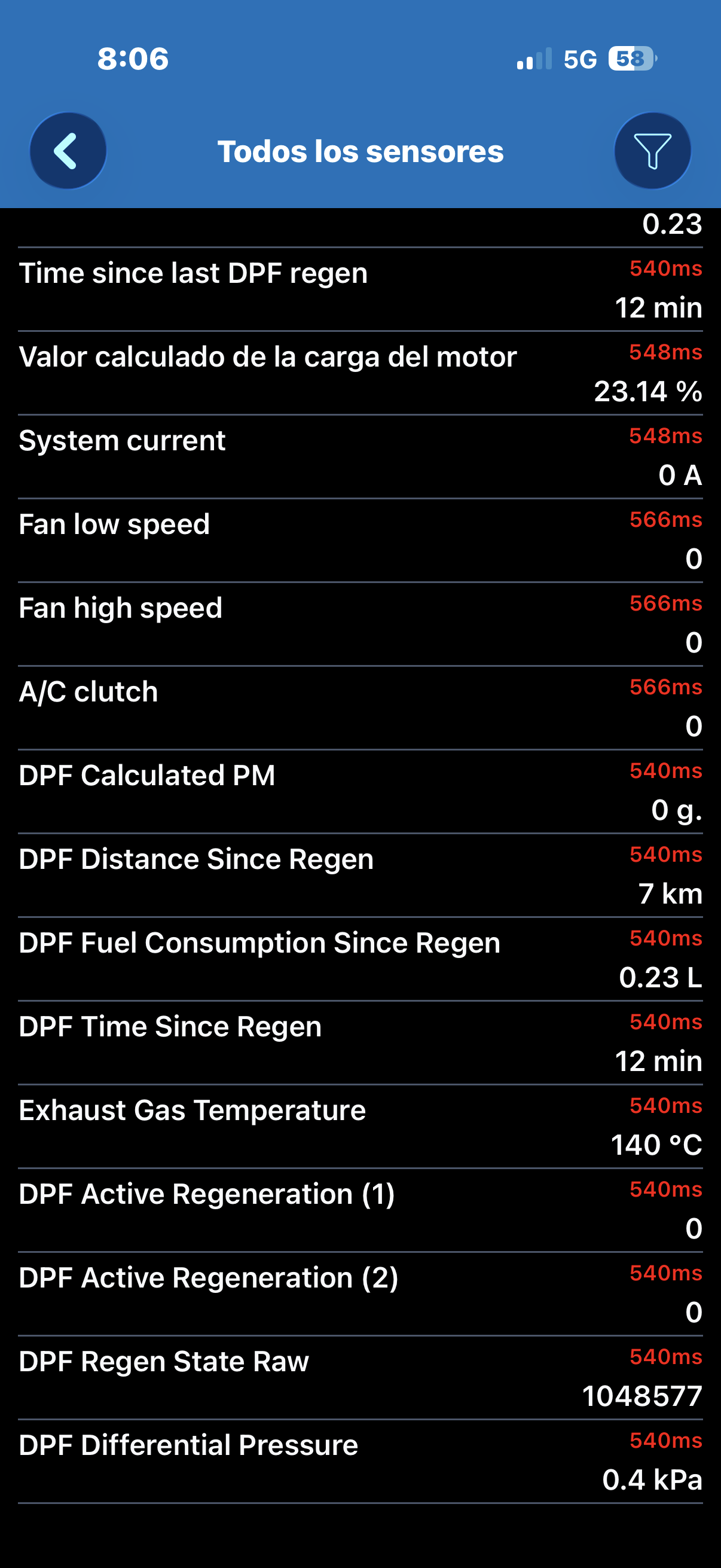This screenshot has width=721, height=1568.
Task: Open the sensor filter
Action: point(652,151)
